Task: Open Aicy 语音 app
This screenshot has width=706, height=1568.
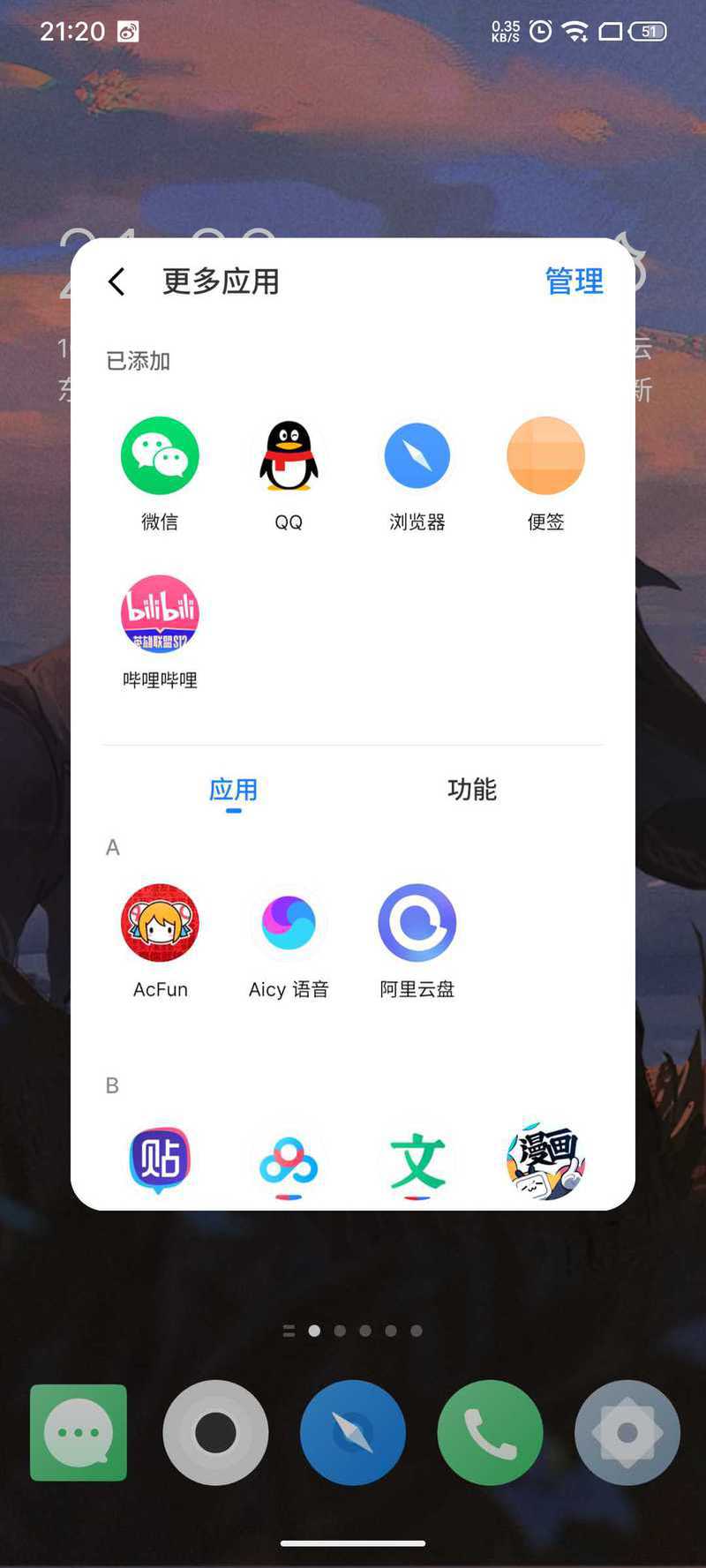Action: click(x=289, y=923)
